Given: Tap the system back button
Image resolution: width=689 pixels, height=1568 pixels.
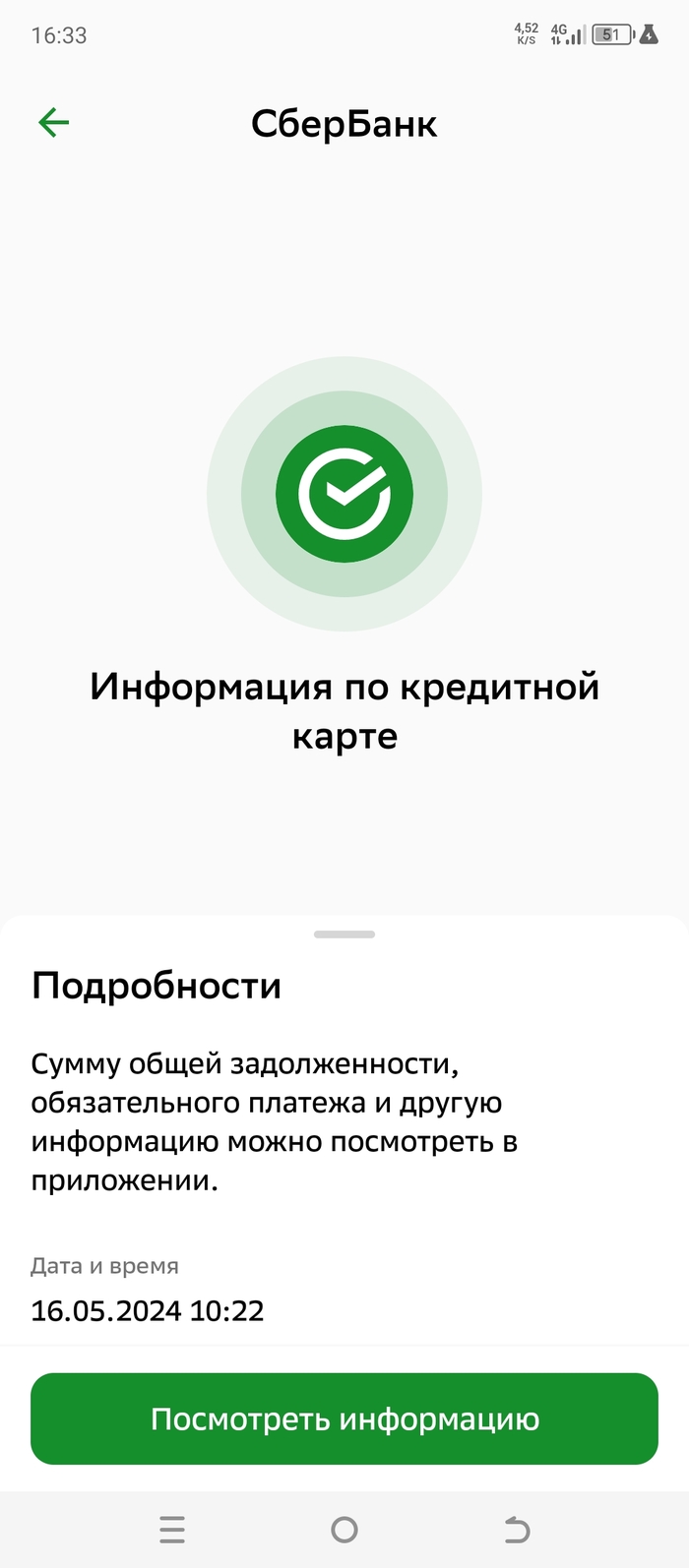Looking at the screenshot, I should tap(517, 1530).
